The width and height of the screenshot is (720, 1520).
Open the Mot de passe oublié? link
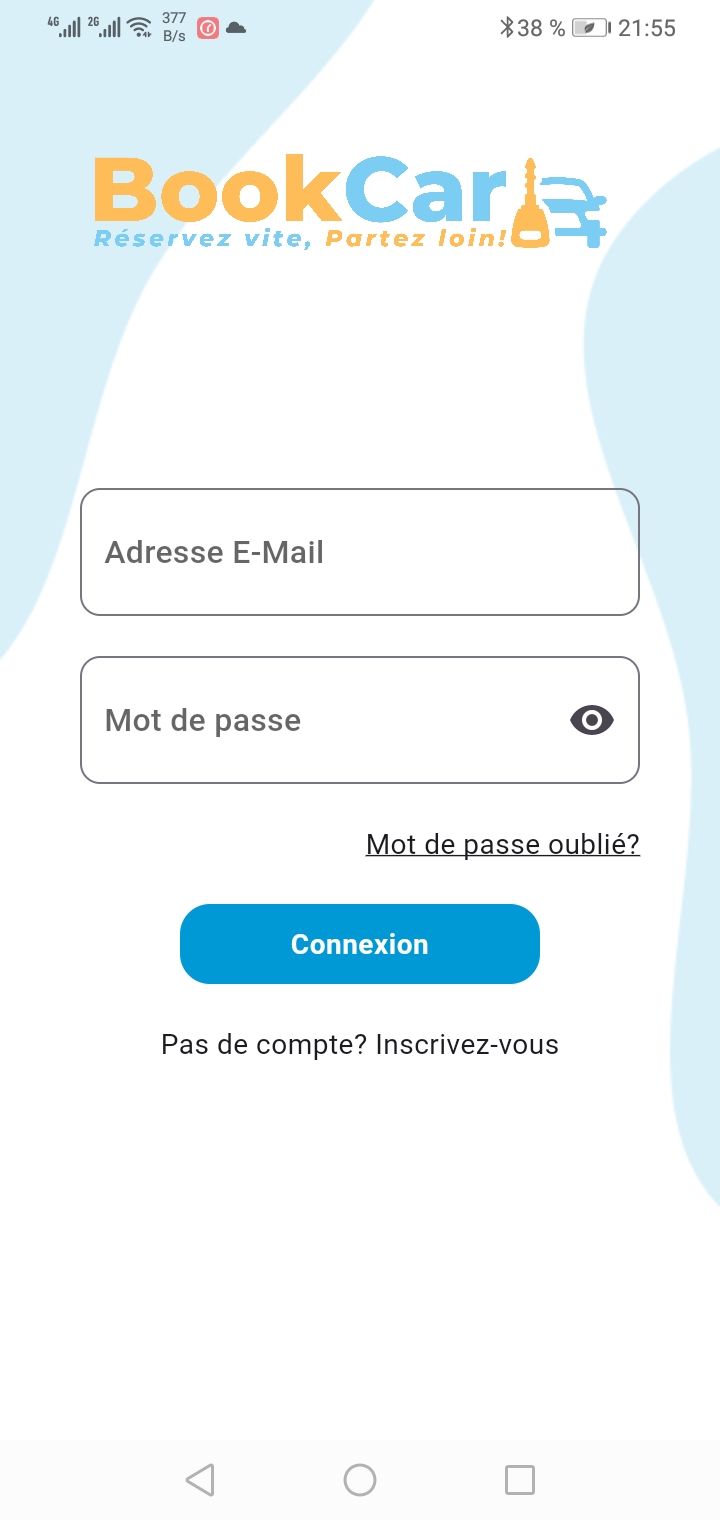pos(503,845)
